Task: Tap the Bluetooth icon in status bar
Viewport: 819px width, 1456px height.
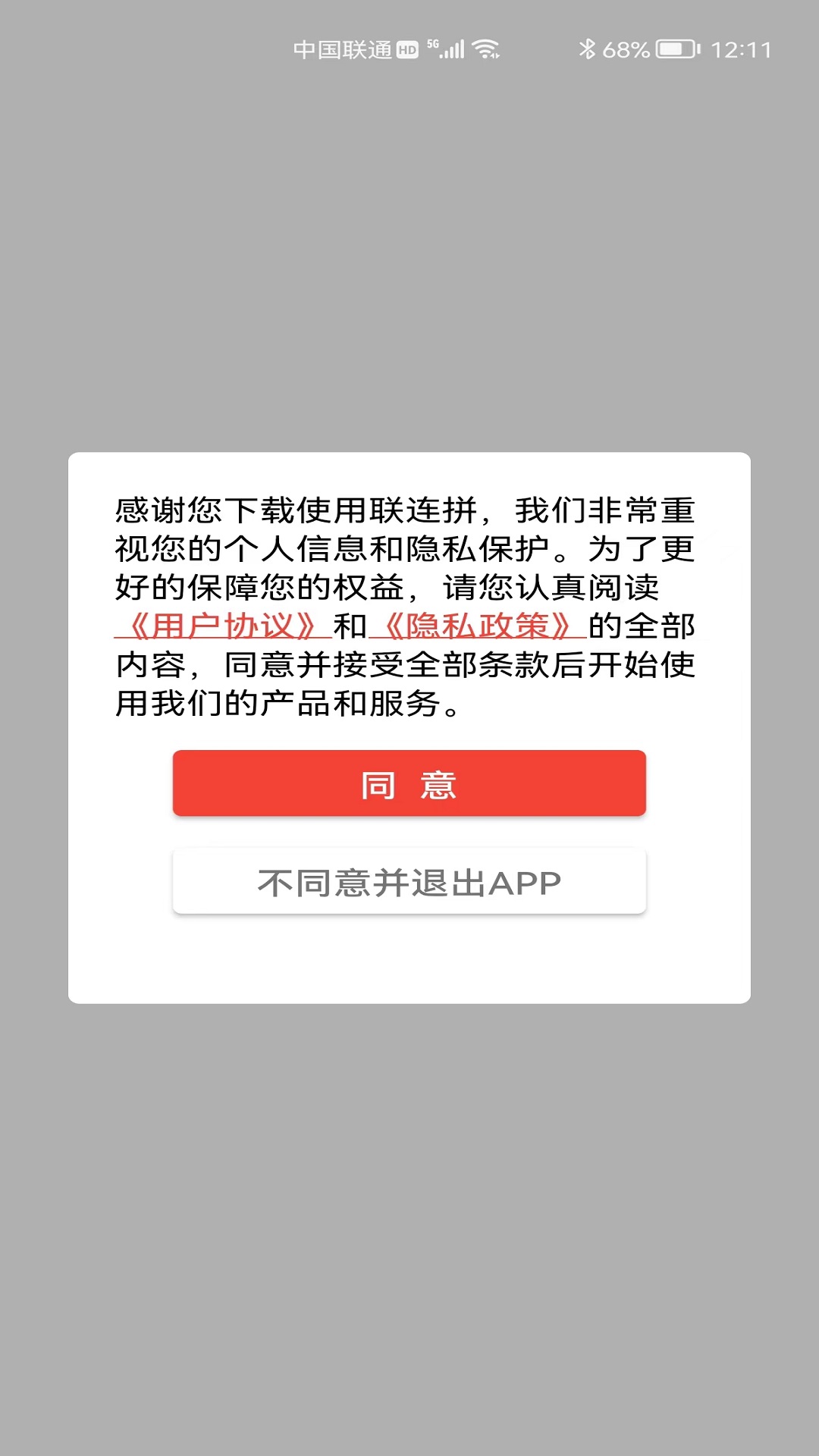Action: coord(588,49)
